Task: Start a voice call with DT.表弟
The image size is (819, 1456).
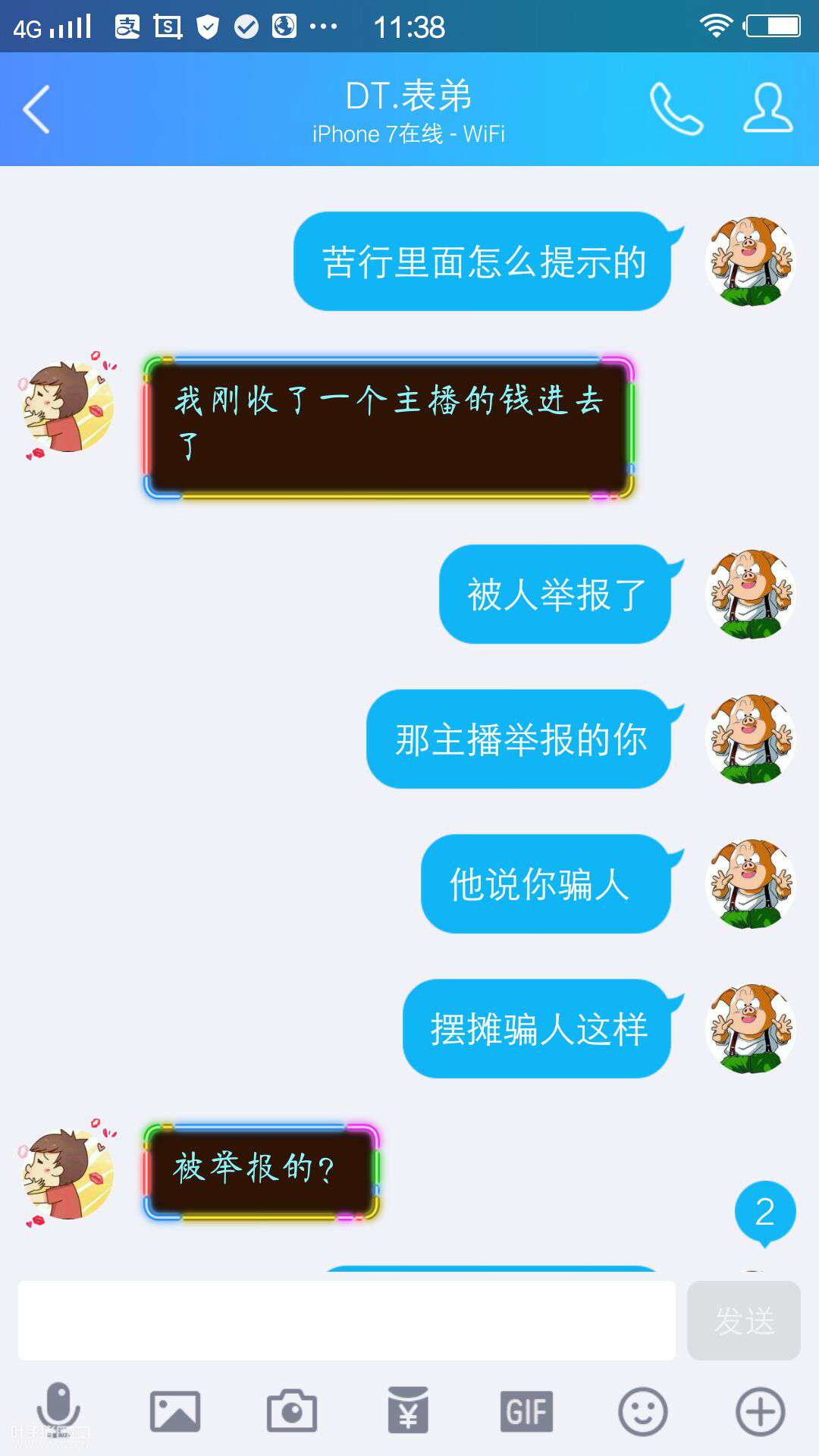Action: pos(676,109)
